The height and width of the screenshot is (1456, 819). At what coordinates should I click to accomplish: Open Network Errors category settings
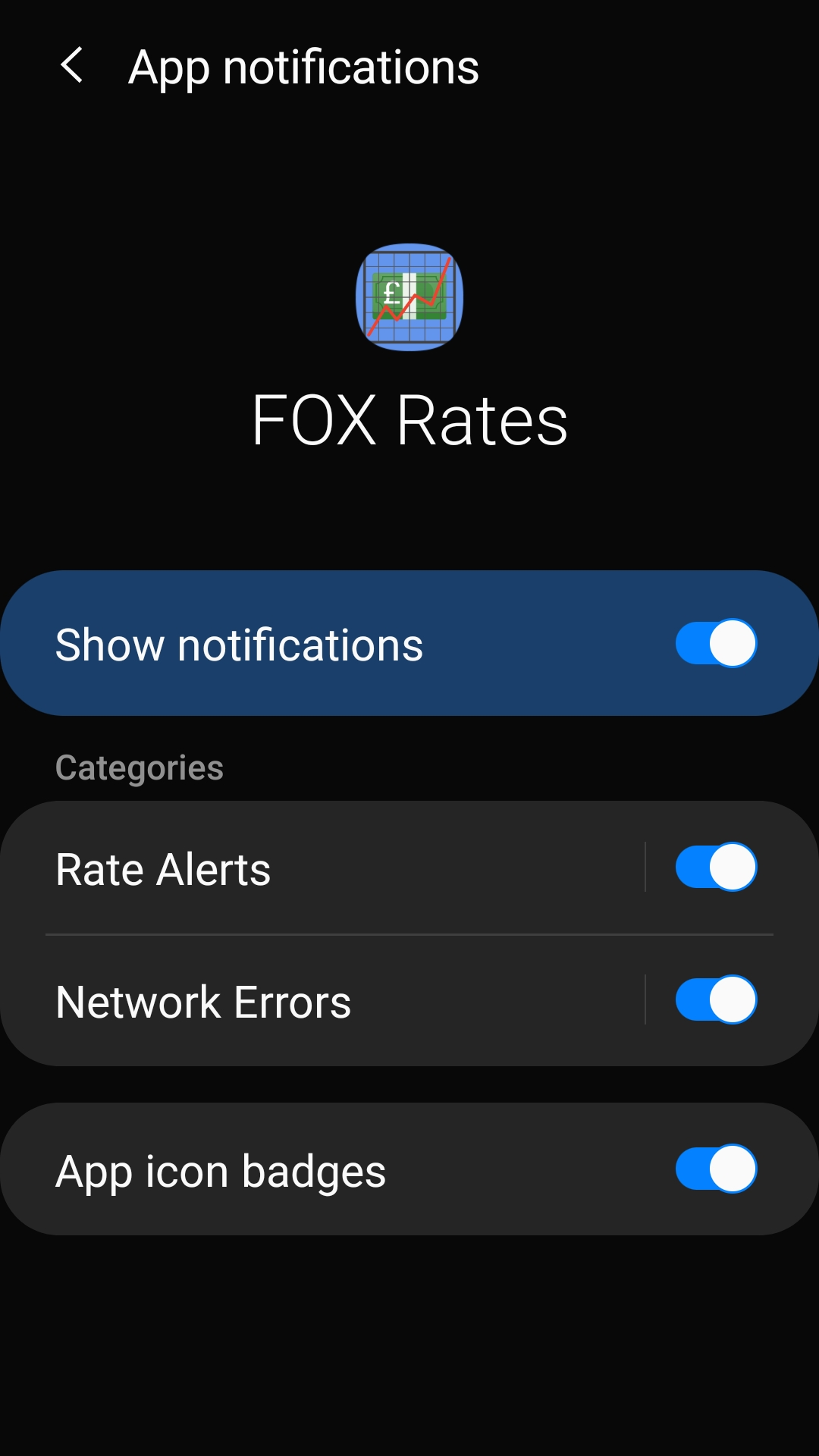coord(303,1001)
